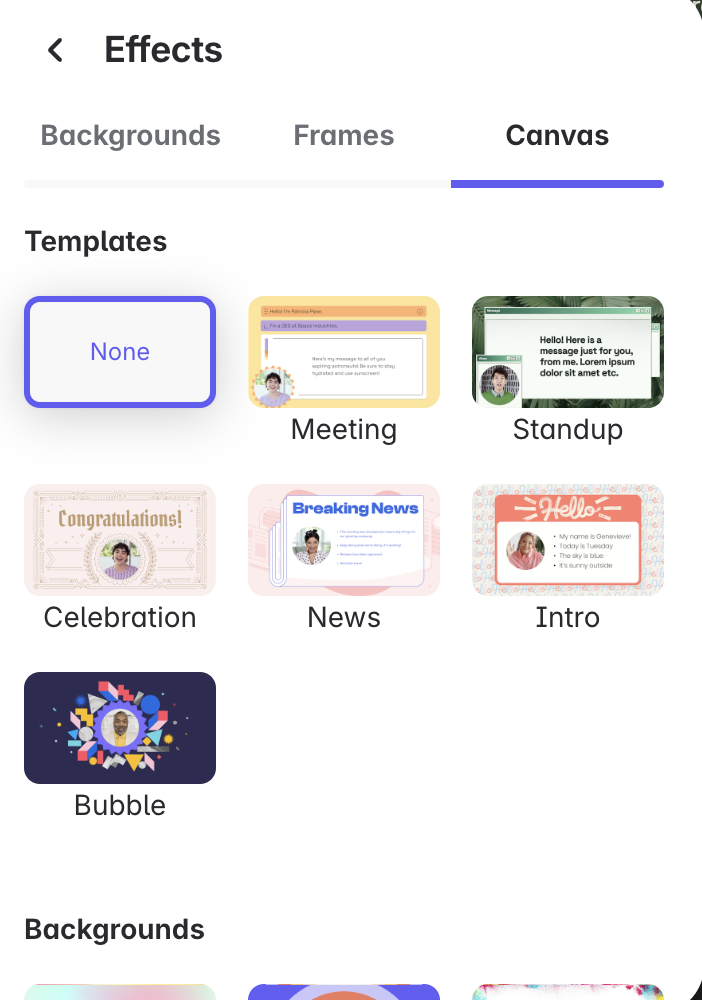This screenshot has width=702, height=1000.
Task: Apply the Intro template
Action: click(567, 540)
